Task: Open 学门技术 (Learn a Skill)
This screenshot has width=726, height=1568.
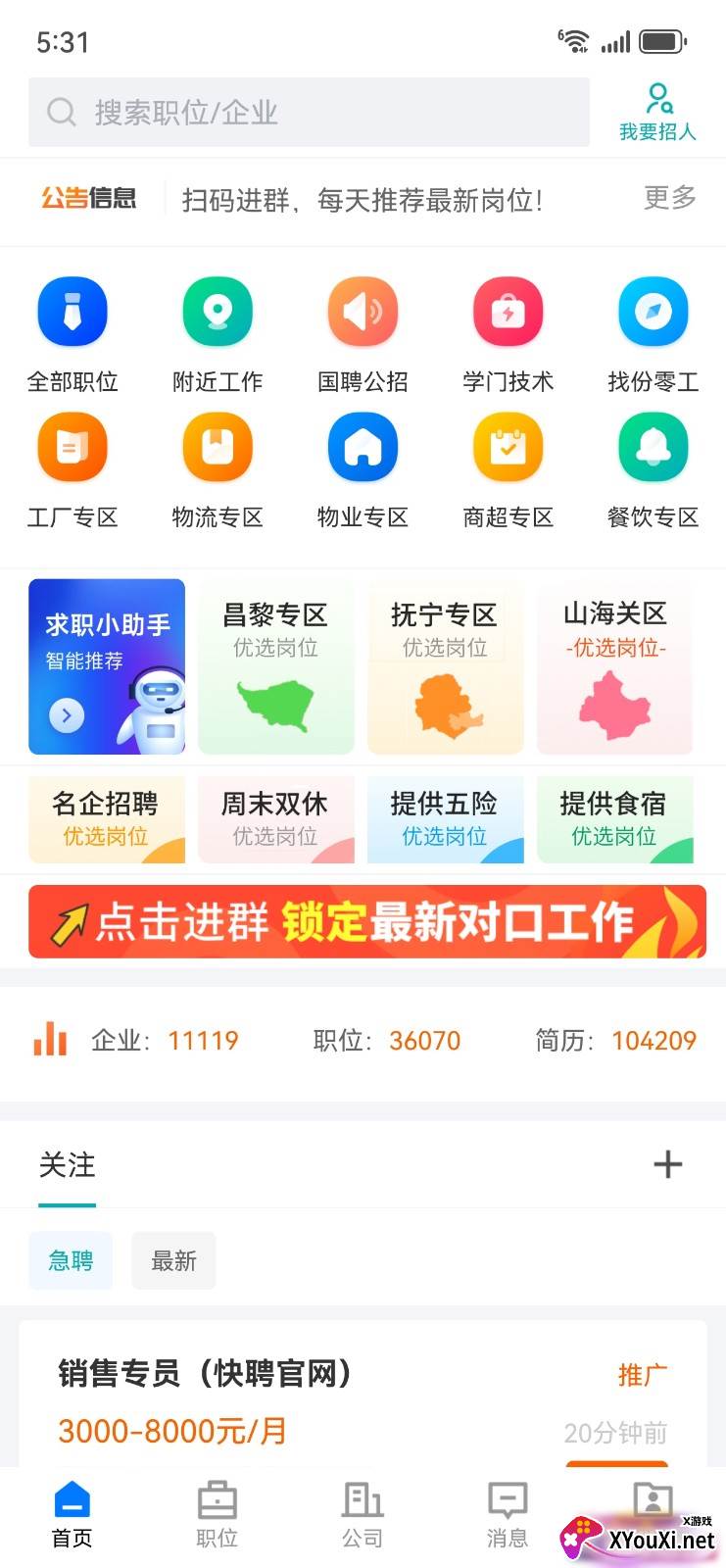Action: coord(508,311)
